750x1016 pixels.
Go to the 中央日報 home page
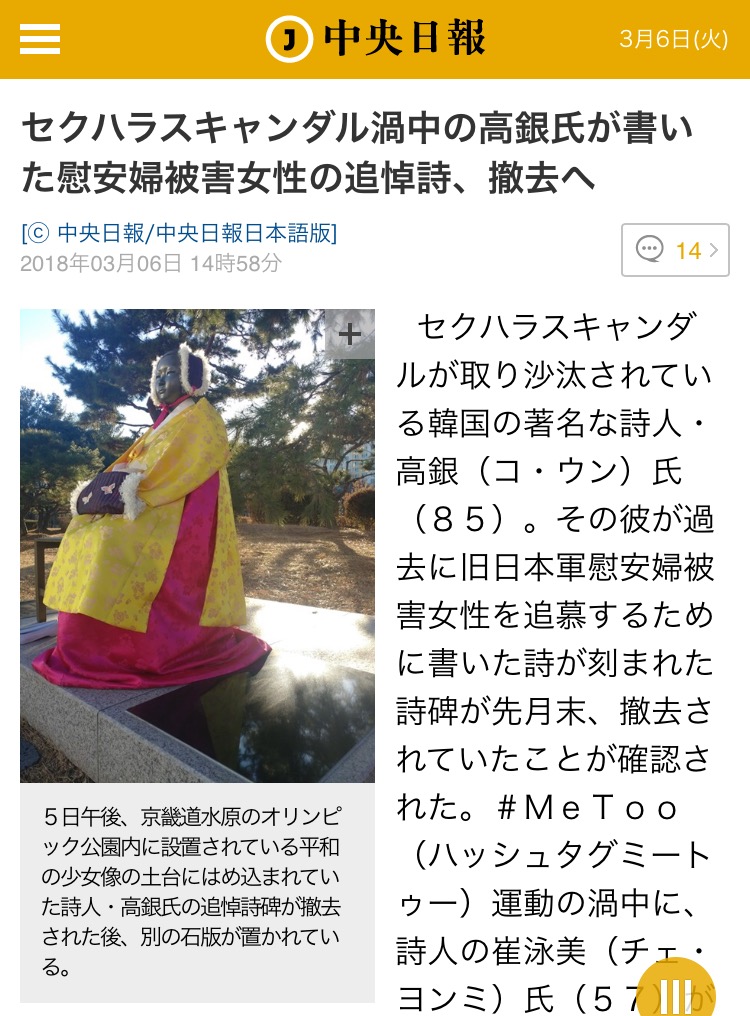coord(375,39)
